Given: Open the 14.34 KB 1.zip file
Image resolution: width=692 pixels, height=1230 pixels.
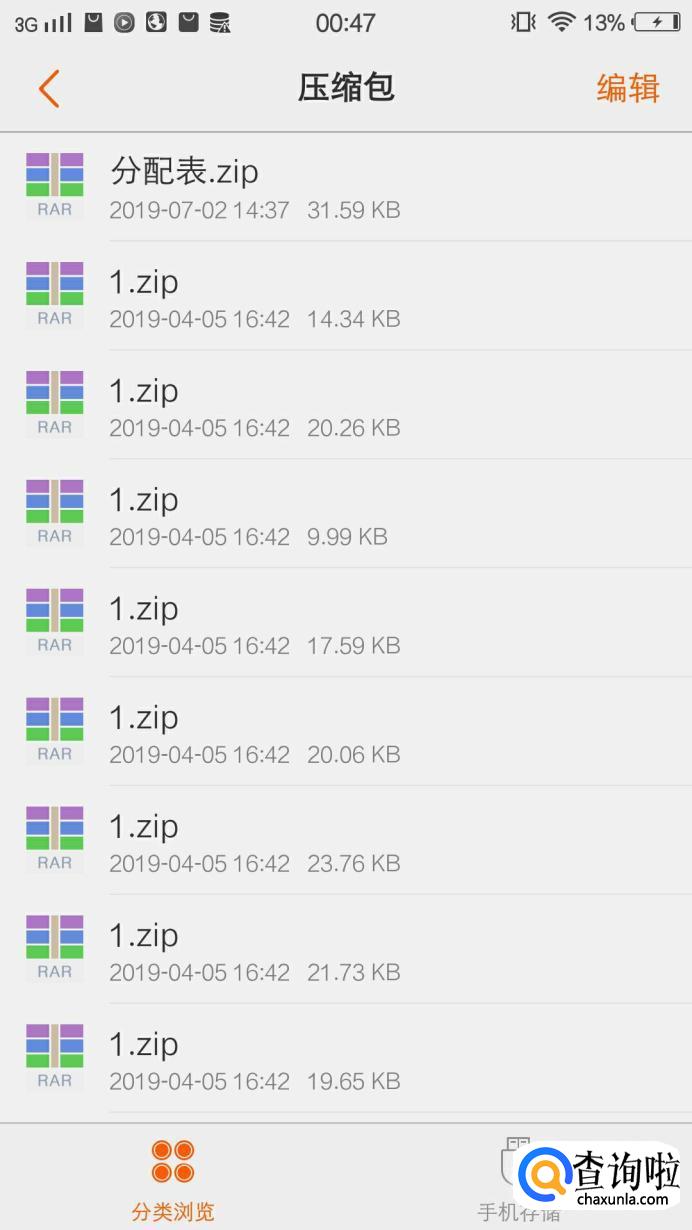Looking at the screenshot, I should tap(346, 296).
